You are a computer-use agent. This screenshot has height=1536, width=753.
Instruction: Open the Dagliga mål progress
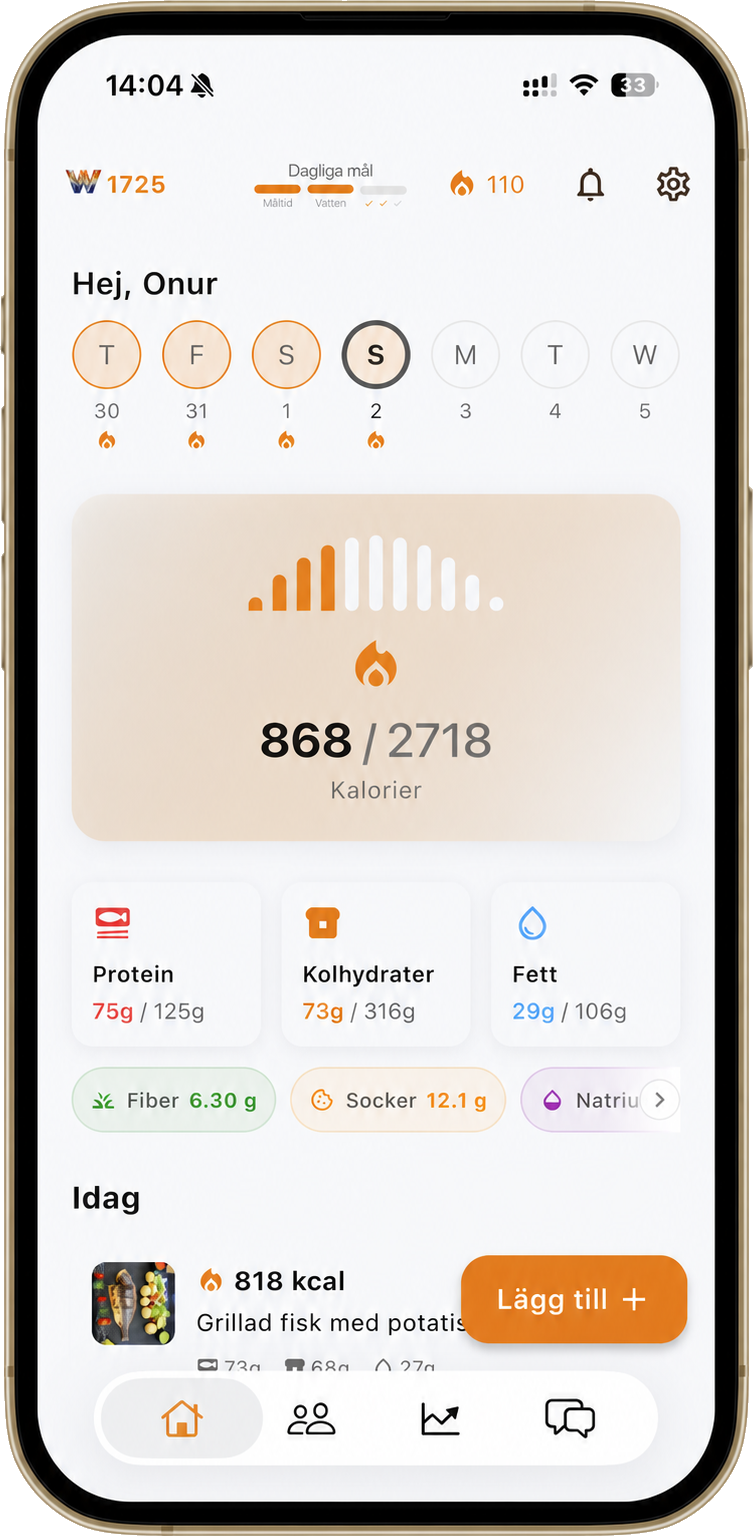[330, 186]
